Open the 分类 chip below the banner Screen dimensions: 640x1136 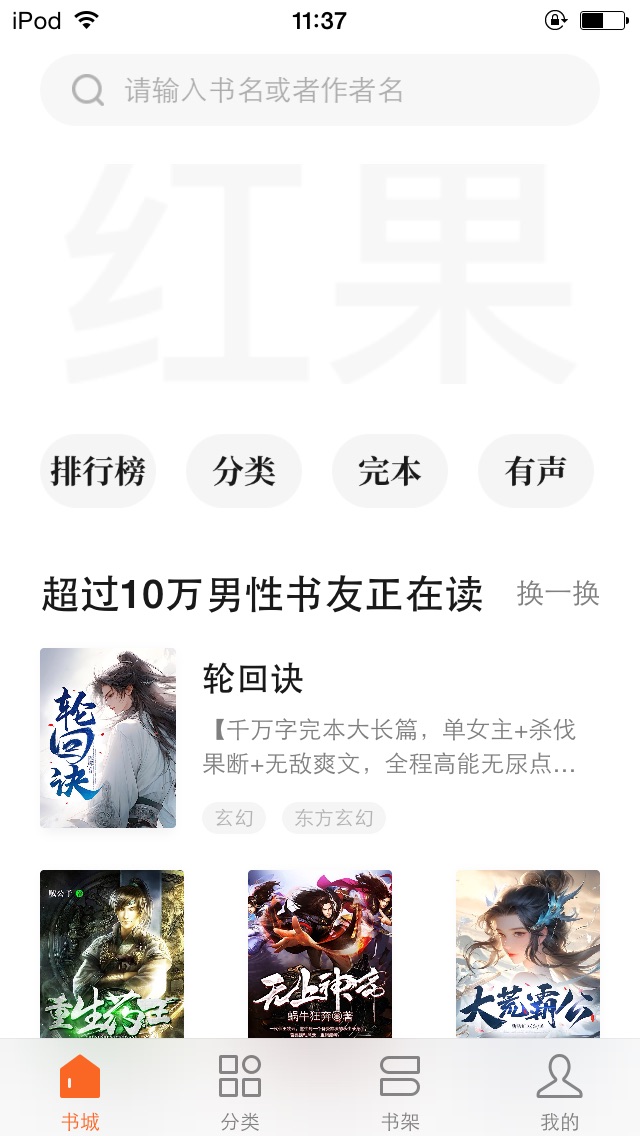tap(244, 471)
